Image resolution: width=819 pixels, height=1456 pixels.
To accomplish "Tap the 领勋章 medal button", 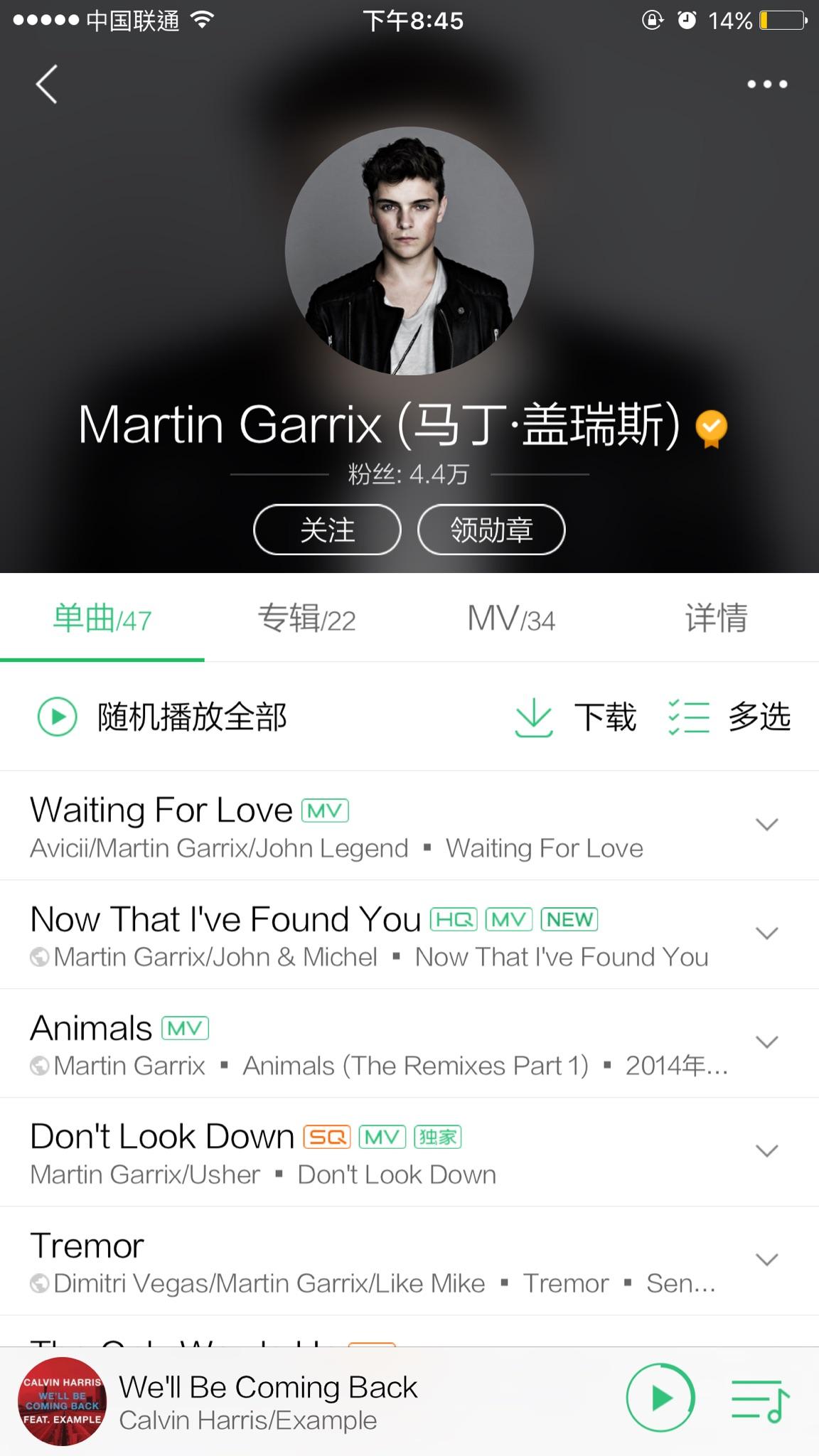I will tap(491, 530).
